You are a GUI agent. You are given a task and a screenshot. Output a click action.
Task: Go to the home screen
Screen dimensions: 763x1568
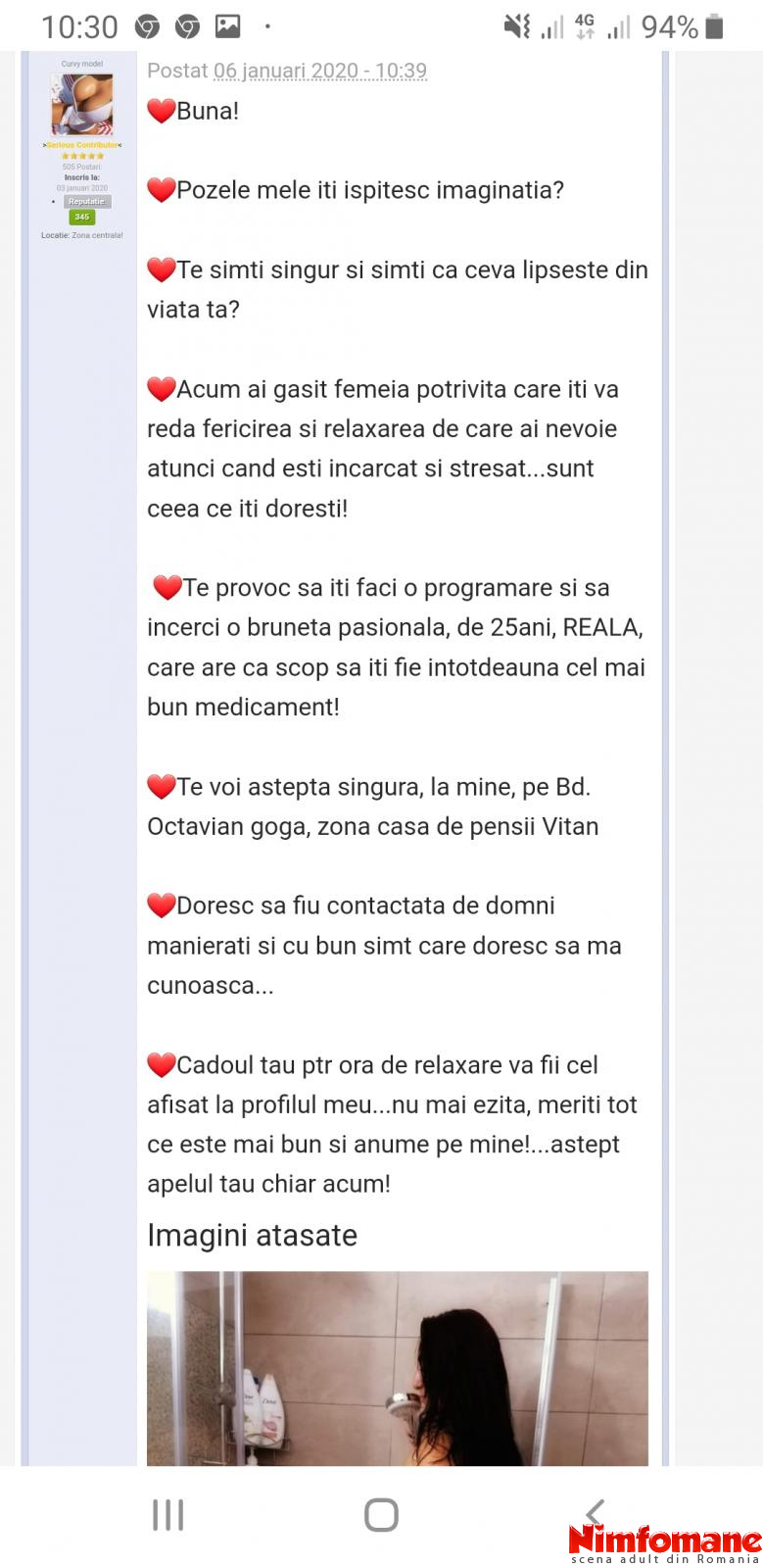(x=381, y=1515)
